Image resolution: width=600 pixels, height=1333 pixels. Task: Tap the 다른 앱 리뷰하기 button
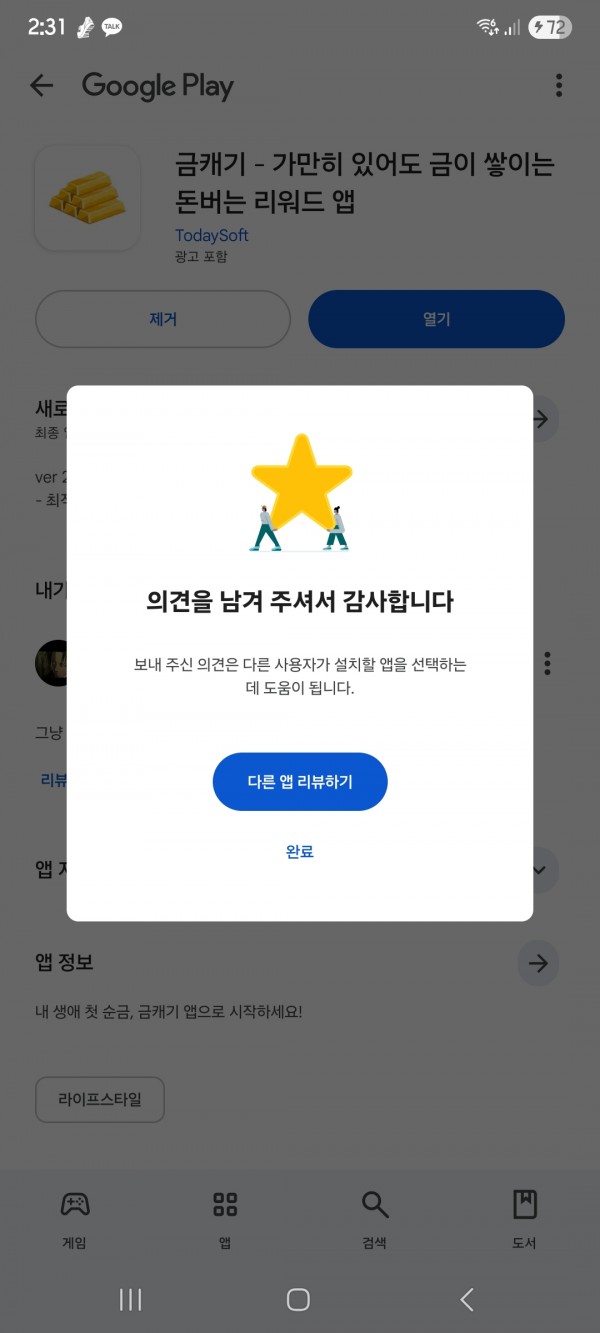[x=300, y=782]
